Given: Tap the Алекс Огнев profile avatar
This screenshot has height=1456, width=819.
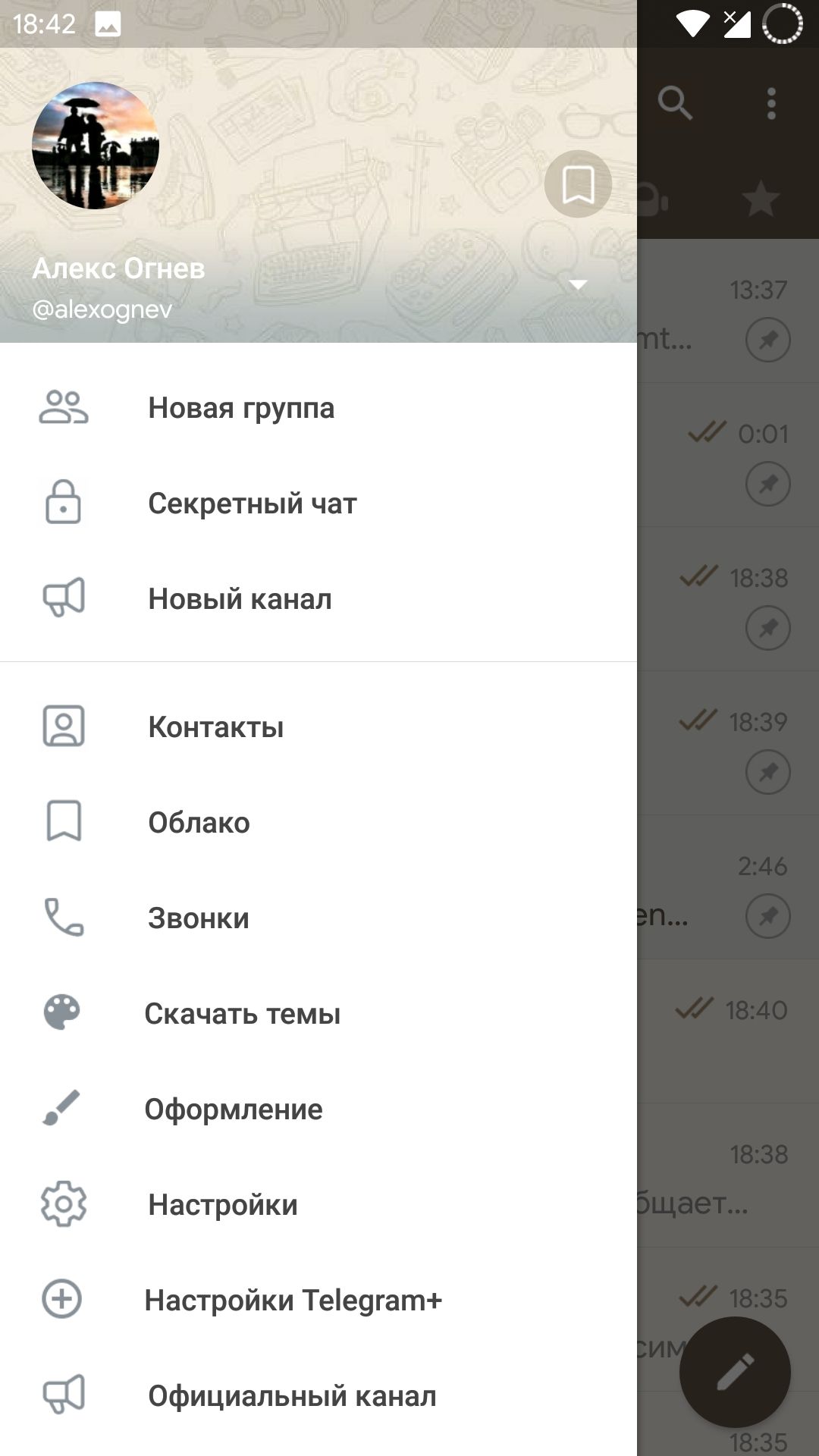Looking at the screenshot, I should click(x=96, y=146).
